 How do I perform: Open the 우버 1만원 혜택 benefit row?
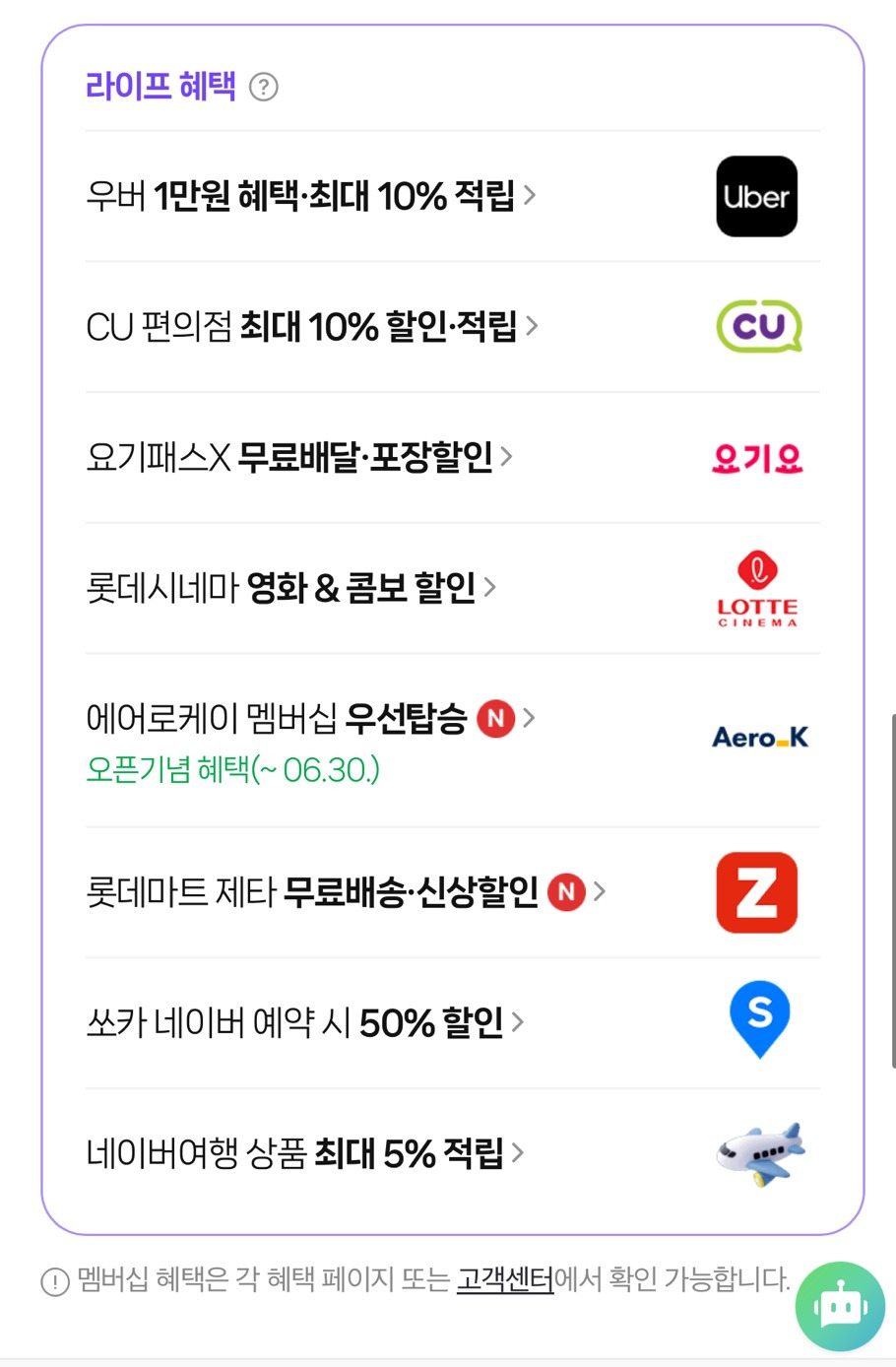[x=310, y=196]
